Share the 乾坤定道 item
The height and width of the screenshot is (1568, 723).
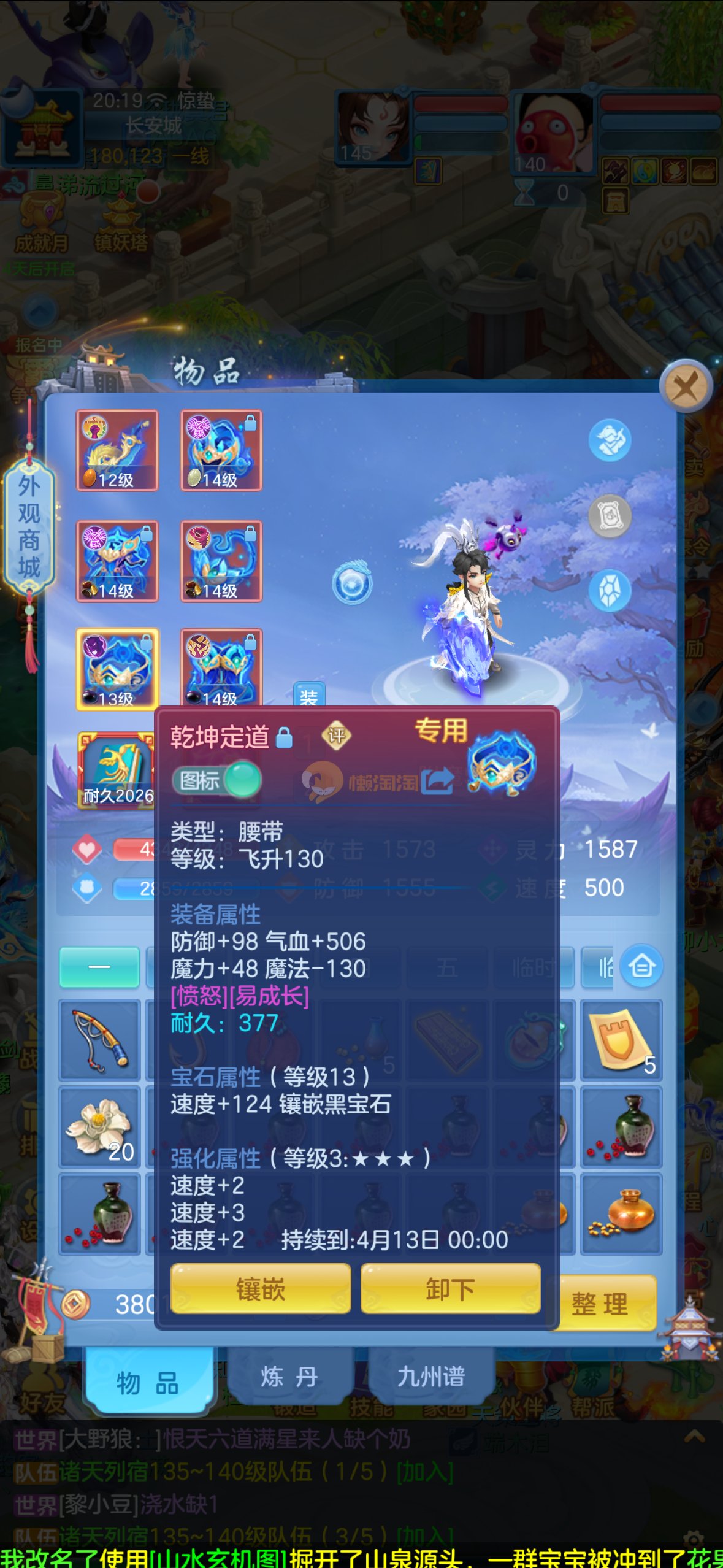438,780
